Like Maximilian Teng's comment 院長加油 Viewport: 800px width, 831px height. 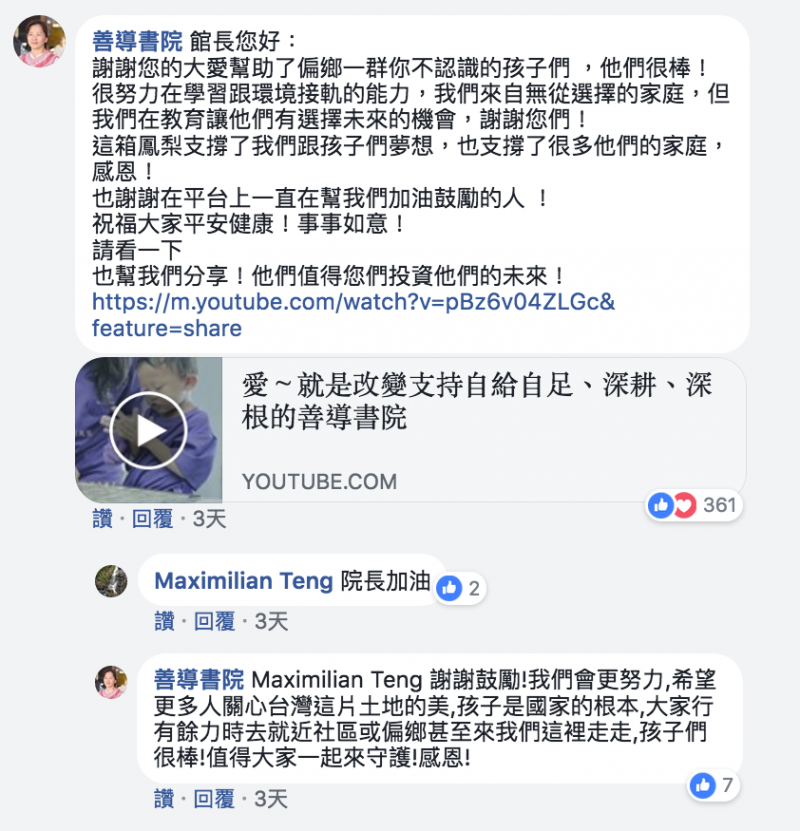(x=164, y=621)
